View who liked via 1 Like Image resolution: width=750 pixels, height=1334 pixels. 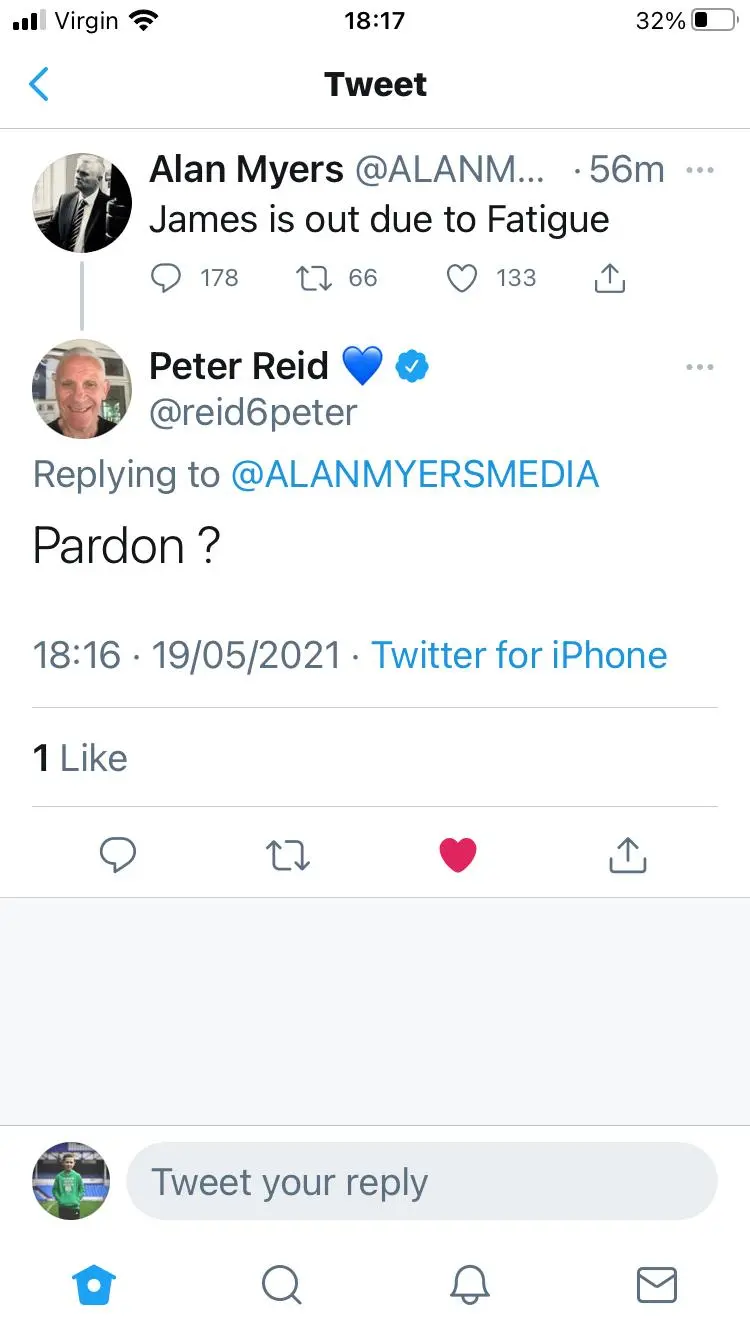point(80,758)
